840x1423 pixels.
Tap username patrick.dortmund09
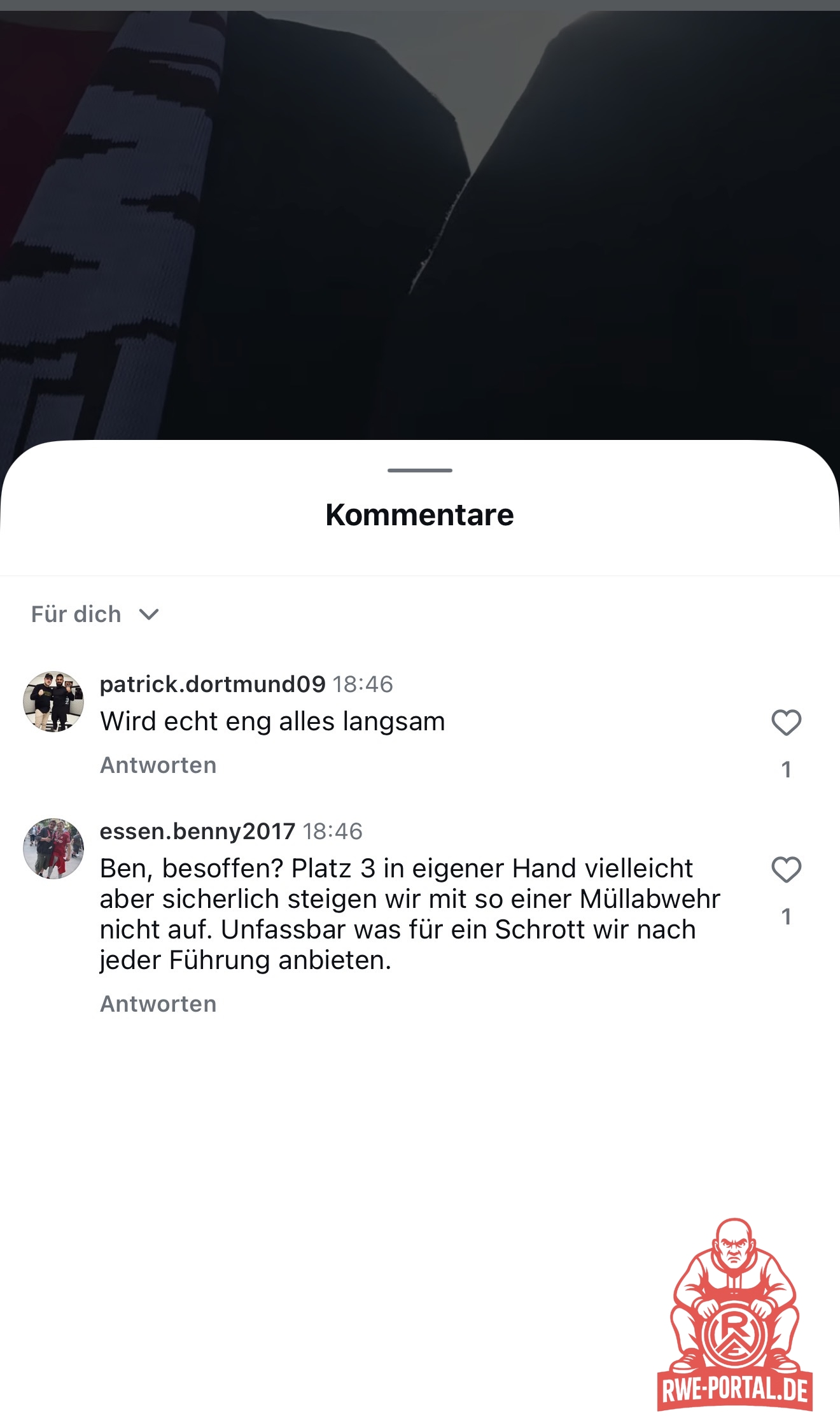213,684
